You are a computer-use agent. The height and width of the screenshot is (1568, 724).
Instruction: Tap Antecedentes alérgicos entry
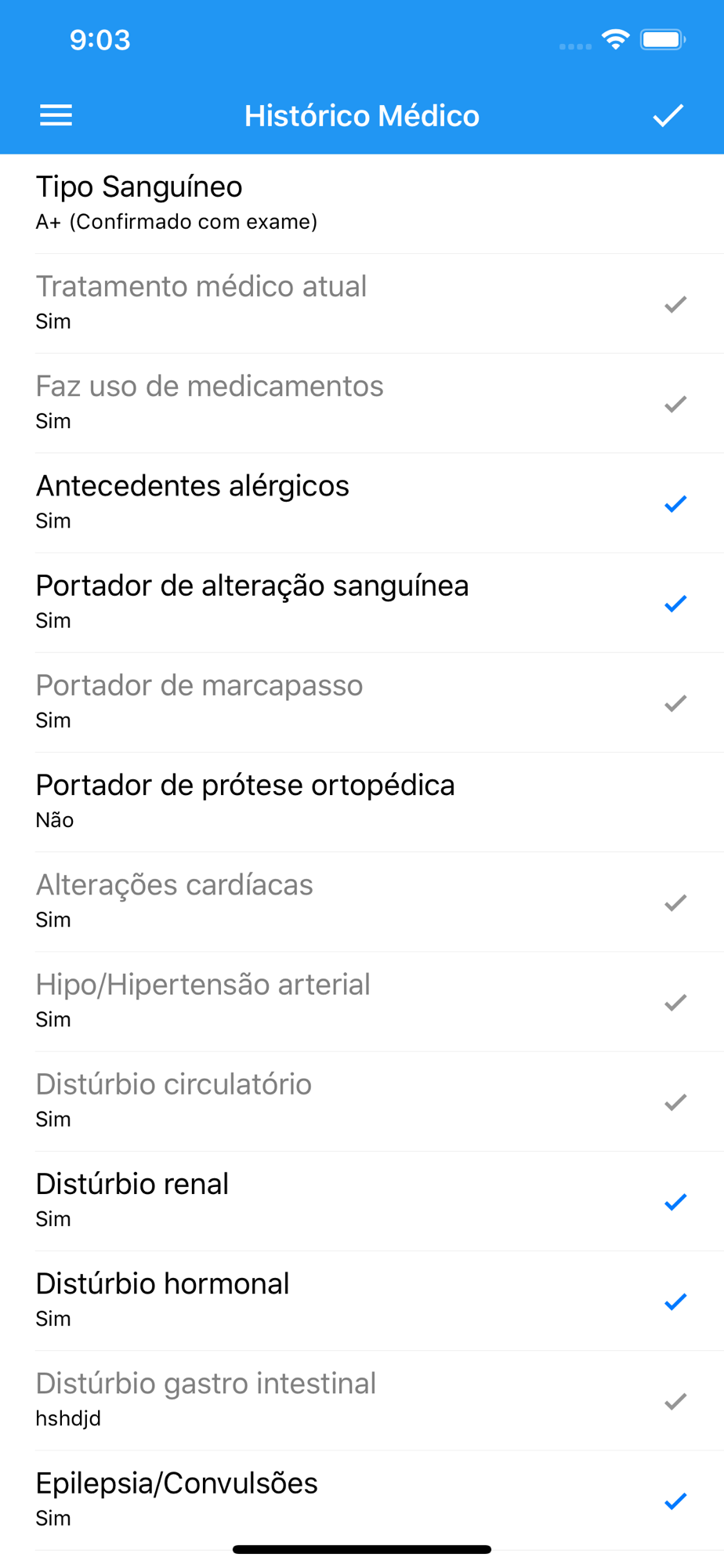(362, 503)
